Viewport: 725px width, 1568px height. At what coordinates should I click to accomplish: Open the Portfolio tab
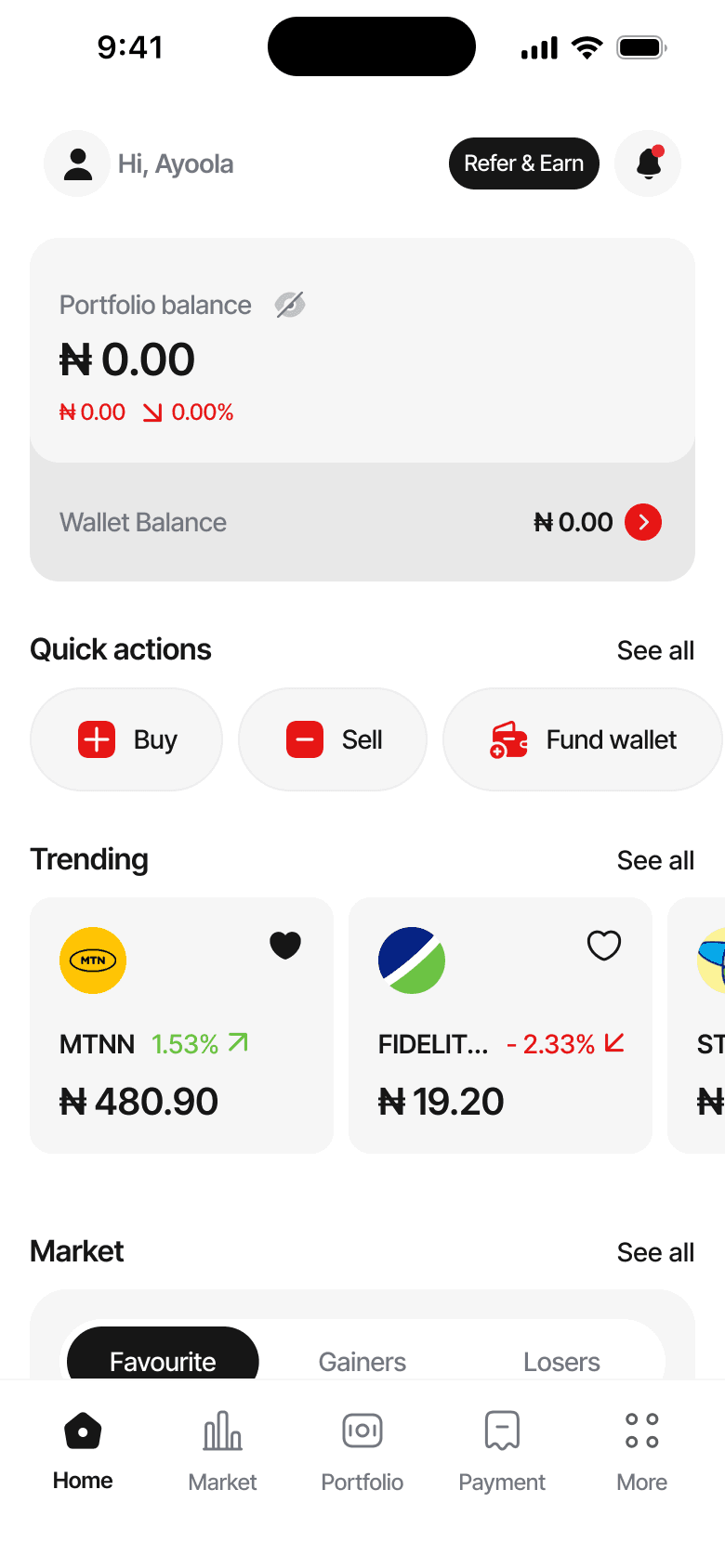click(x=362, y=1451)
